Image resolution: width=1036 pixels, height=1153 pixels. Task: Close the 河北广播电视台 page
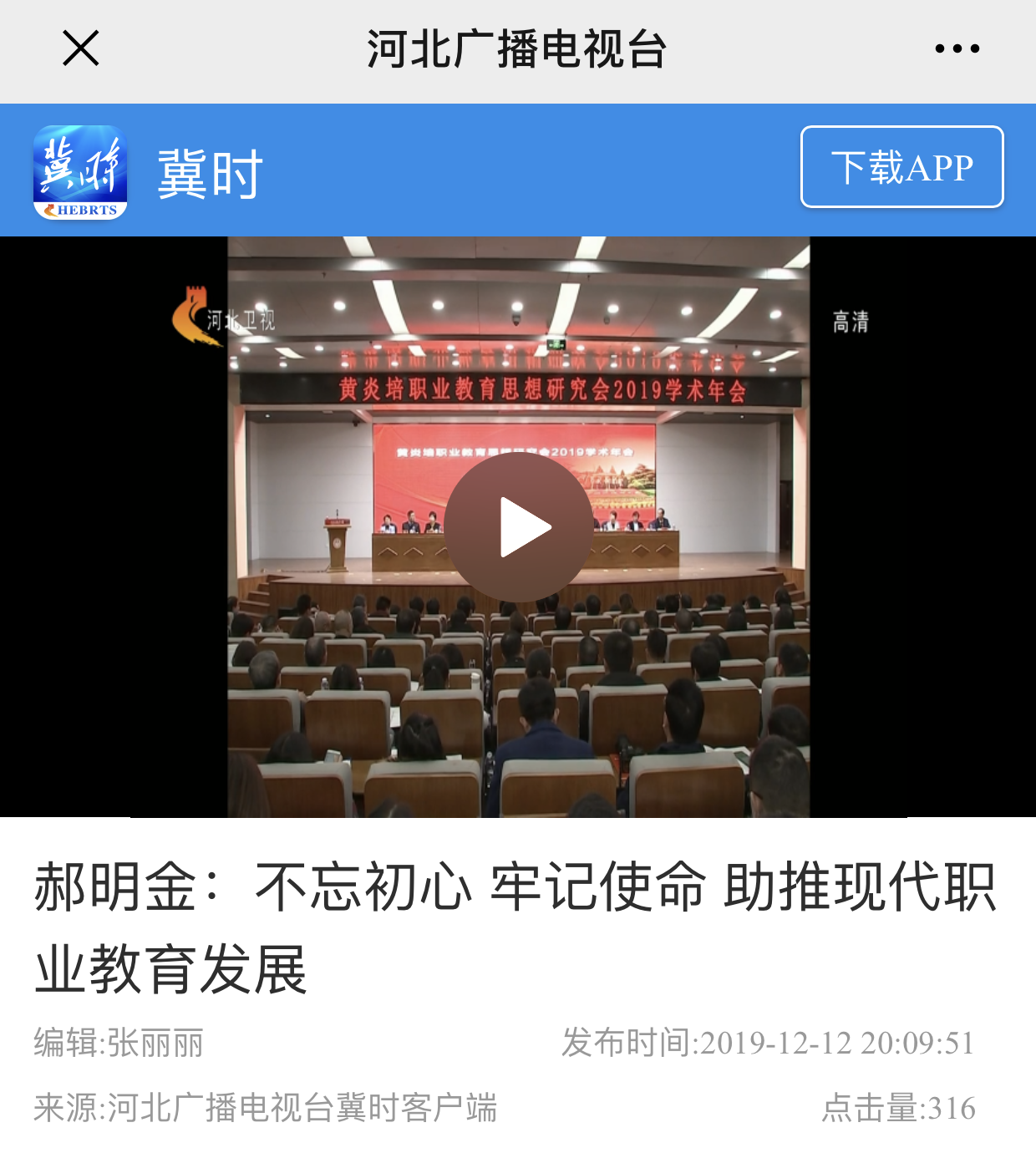[x=81, y=48]
